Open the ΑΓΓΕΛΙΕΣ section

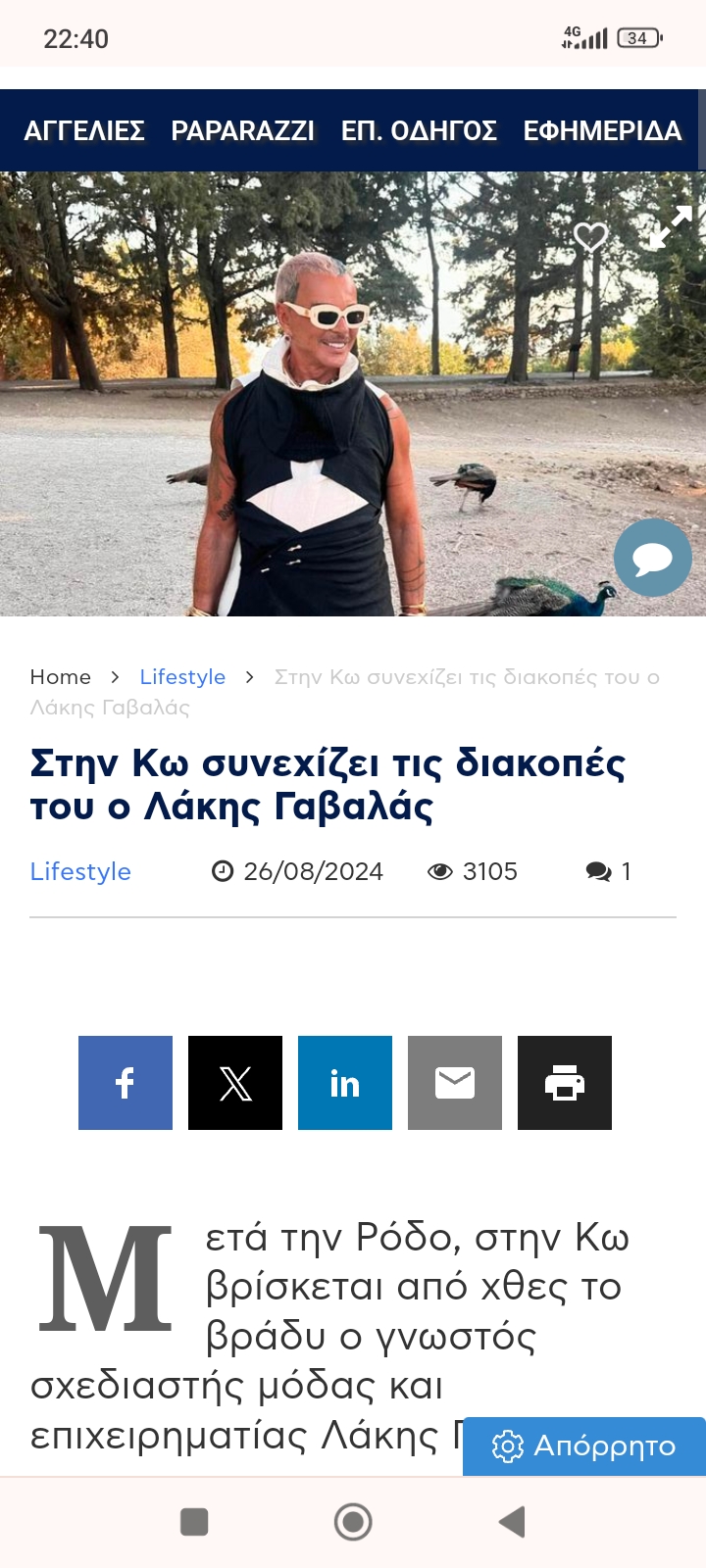tap(84, 130)
